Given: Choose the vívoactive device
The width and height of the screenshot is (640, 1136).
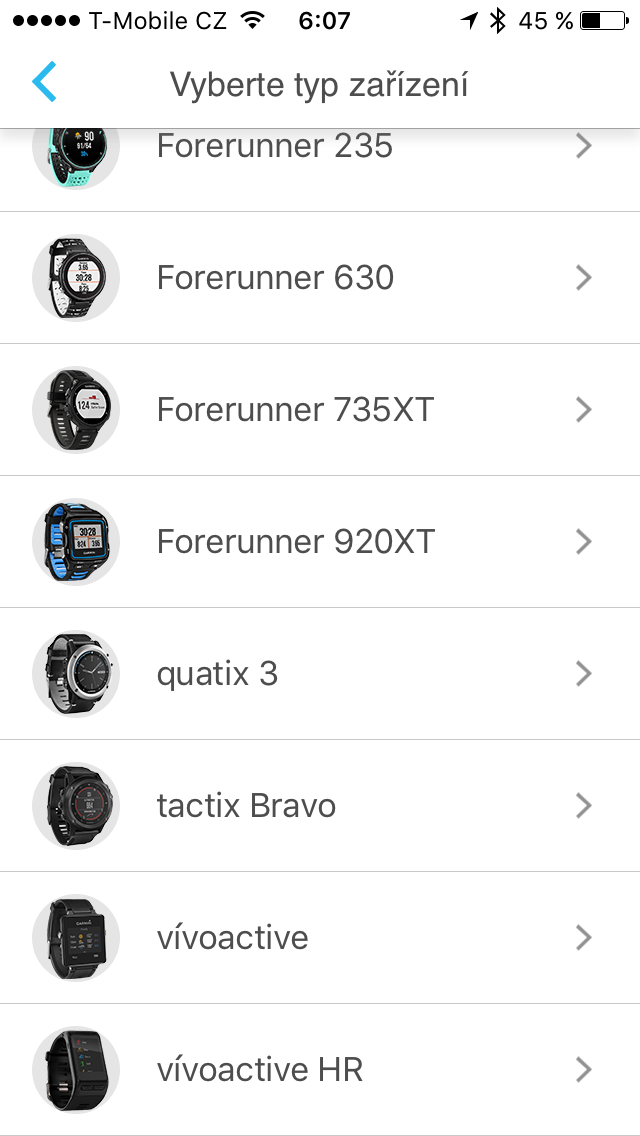Looking at the screenshot, I should point(320,937).
